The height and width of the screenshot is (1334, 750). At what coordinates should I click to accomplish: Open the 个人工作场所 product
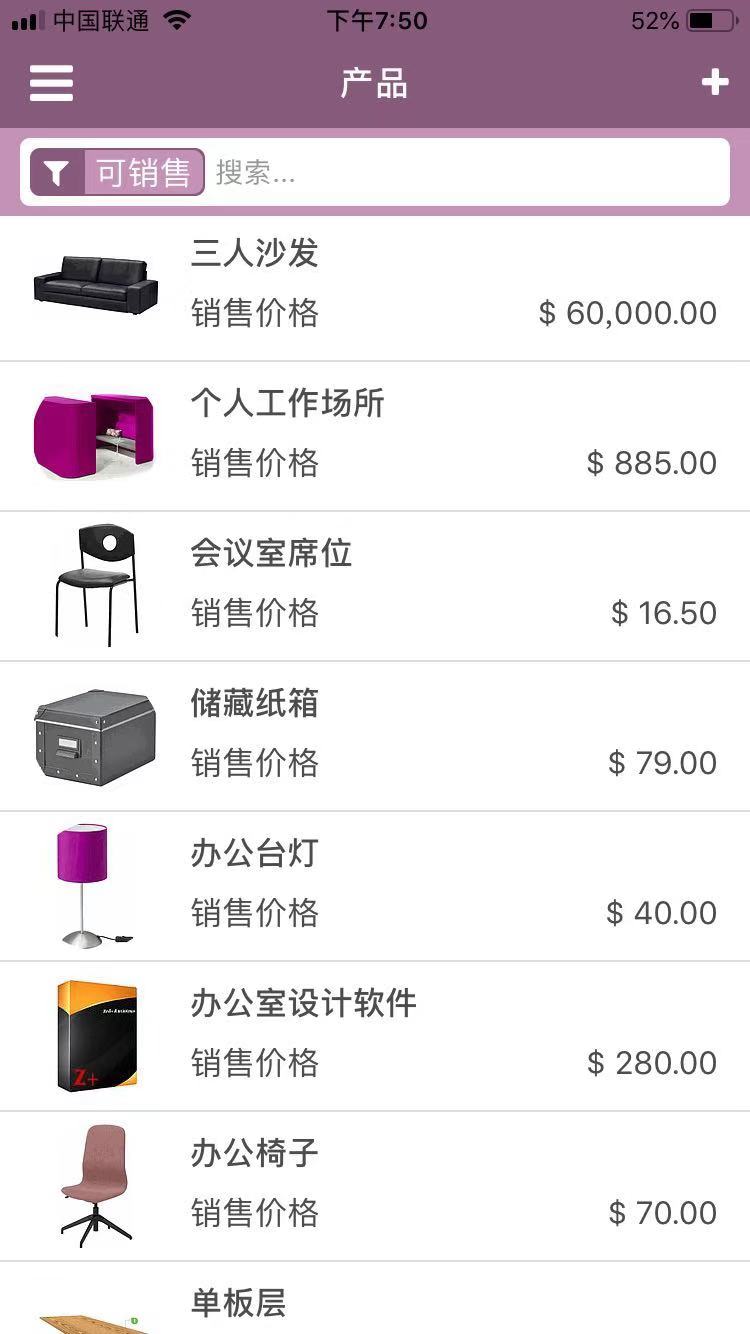[x=375, y=435]
